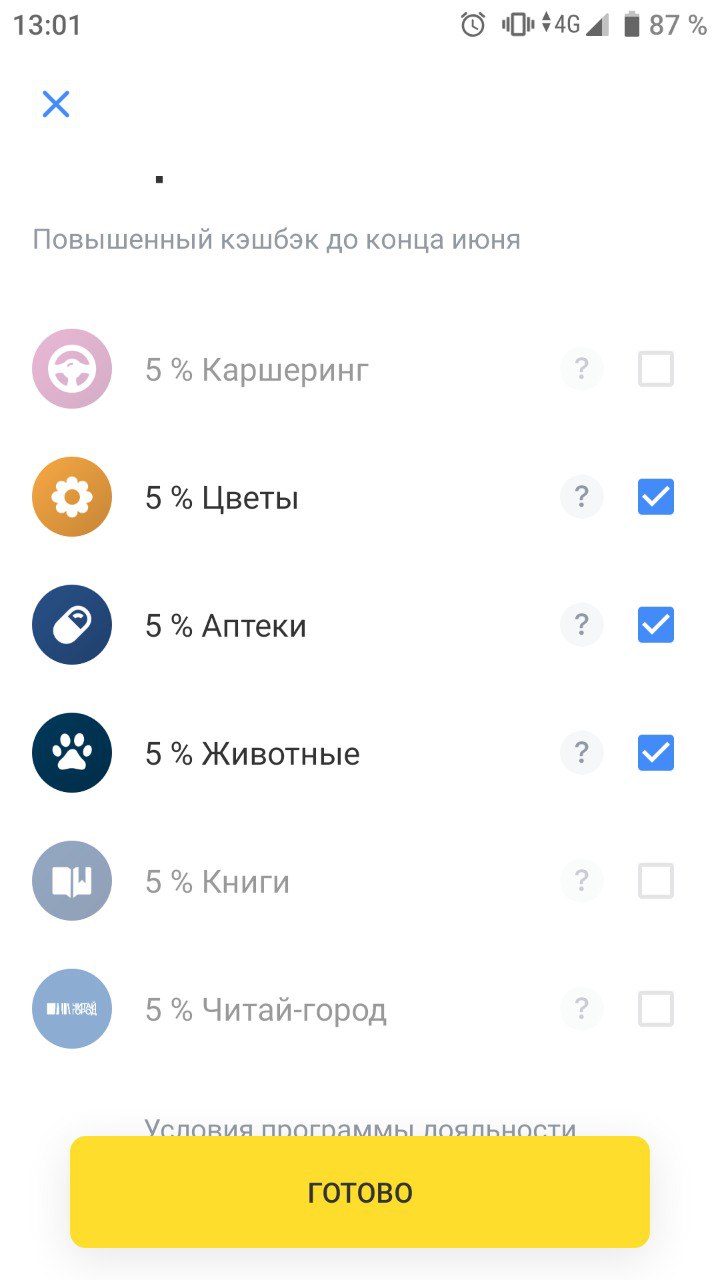720x1280 pixels.
Task: Open help for the Книги category
Action: [x=582, y=881]
